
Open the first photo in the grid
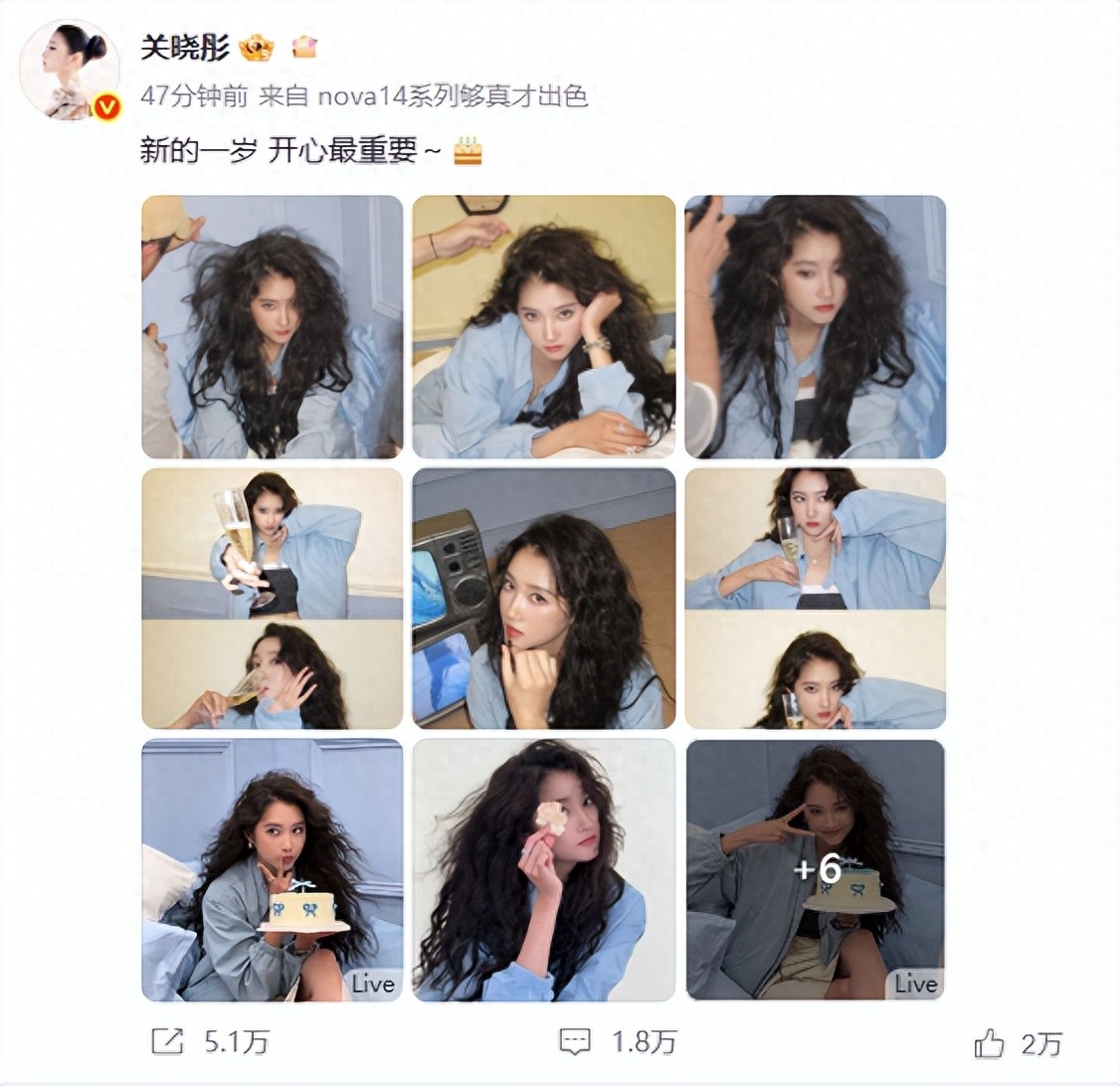pyautogui.click(x=272, y=326)
